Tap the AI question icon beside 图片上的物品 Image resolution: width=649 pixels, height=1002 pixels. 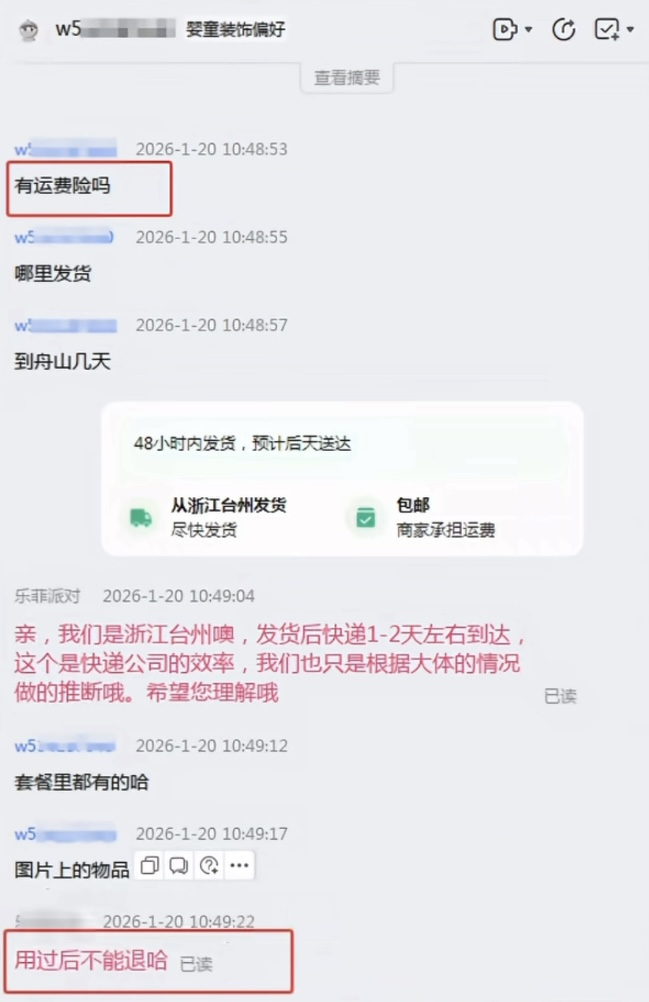click(x=209, y=865)
